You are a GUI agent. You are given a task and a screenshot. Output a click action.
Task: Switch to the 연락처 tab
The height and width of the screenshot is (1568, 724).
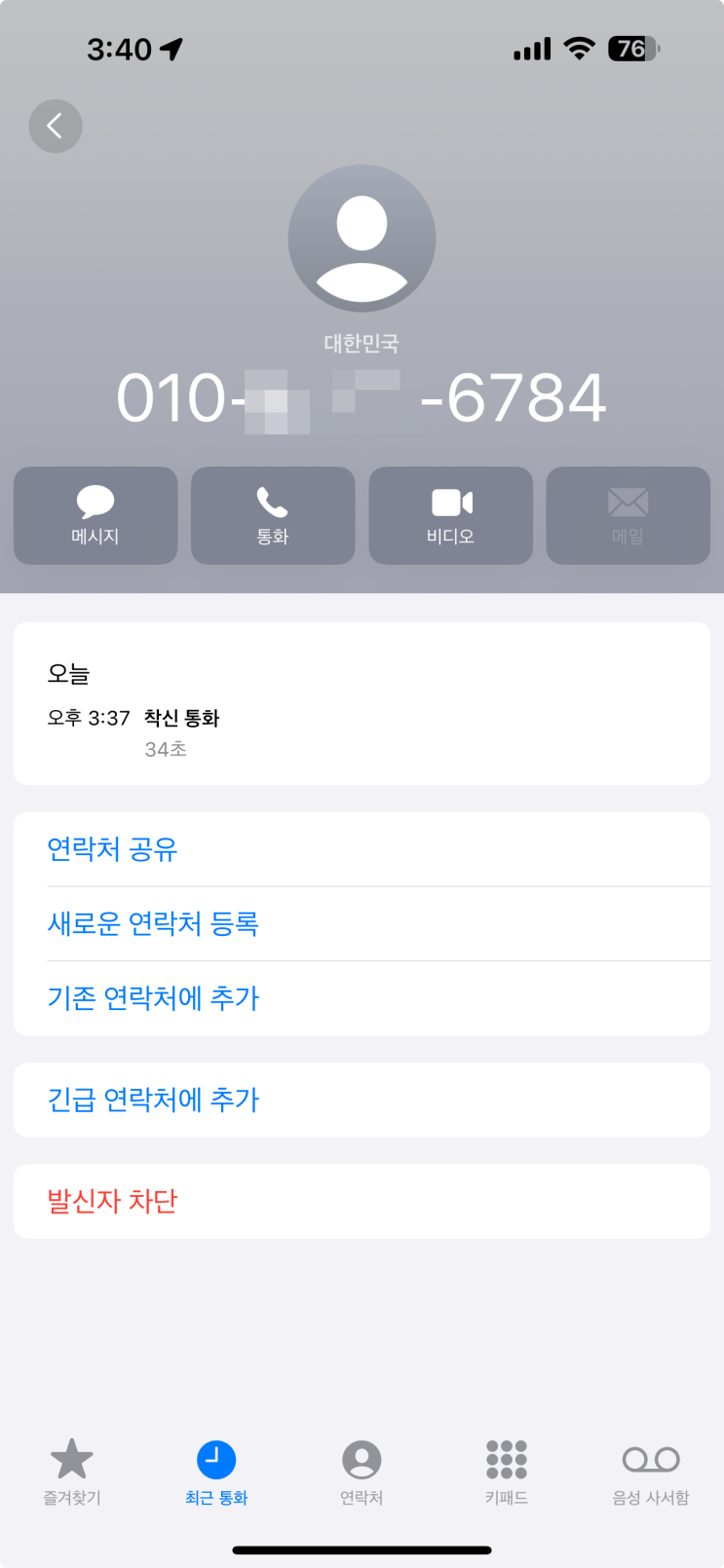tap(362, 1473)
